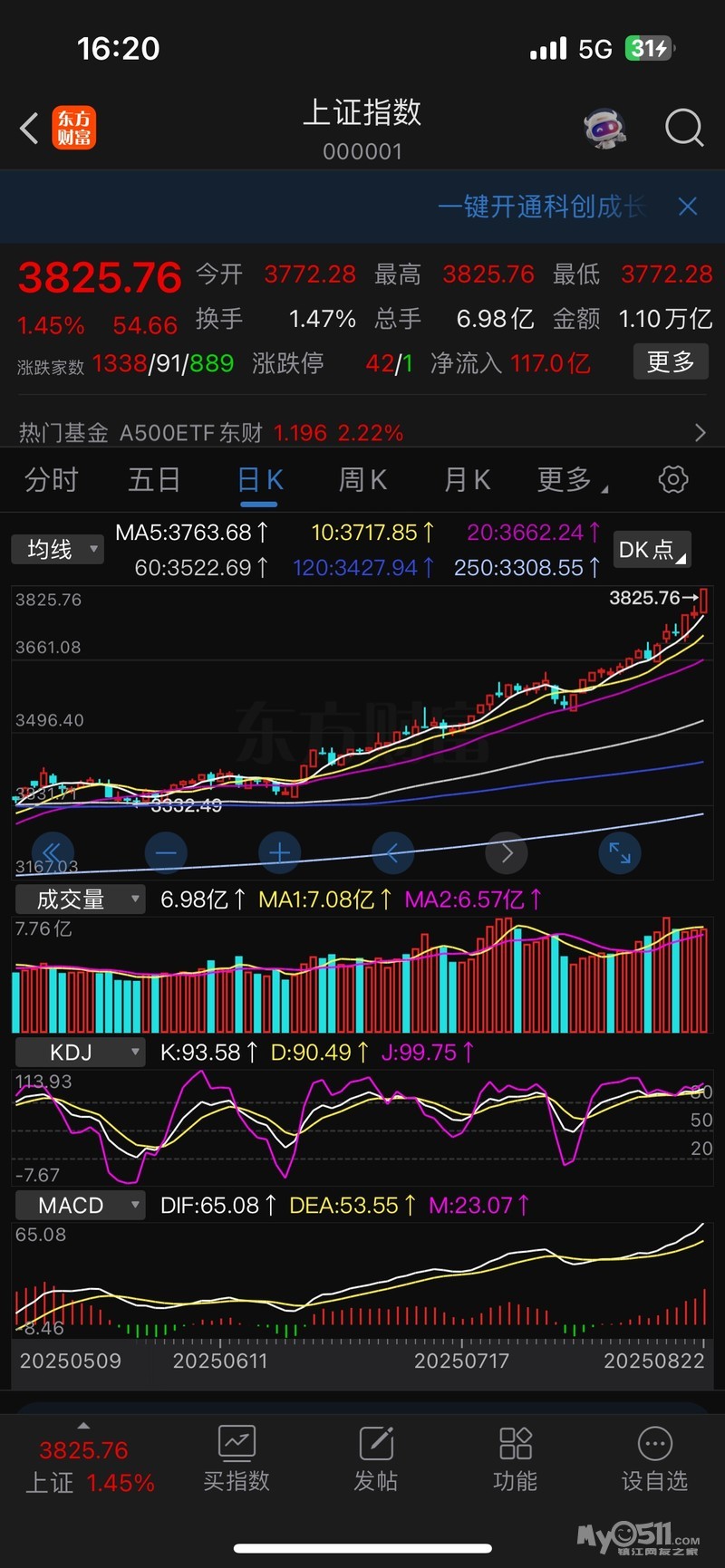The height and width of the screenshot is (1568, 725).
Task: Expand the 更多 chart period dropdown
Action: [x=571, y=479]
